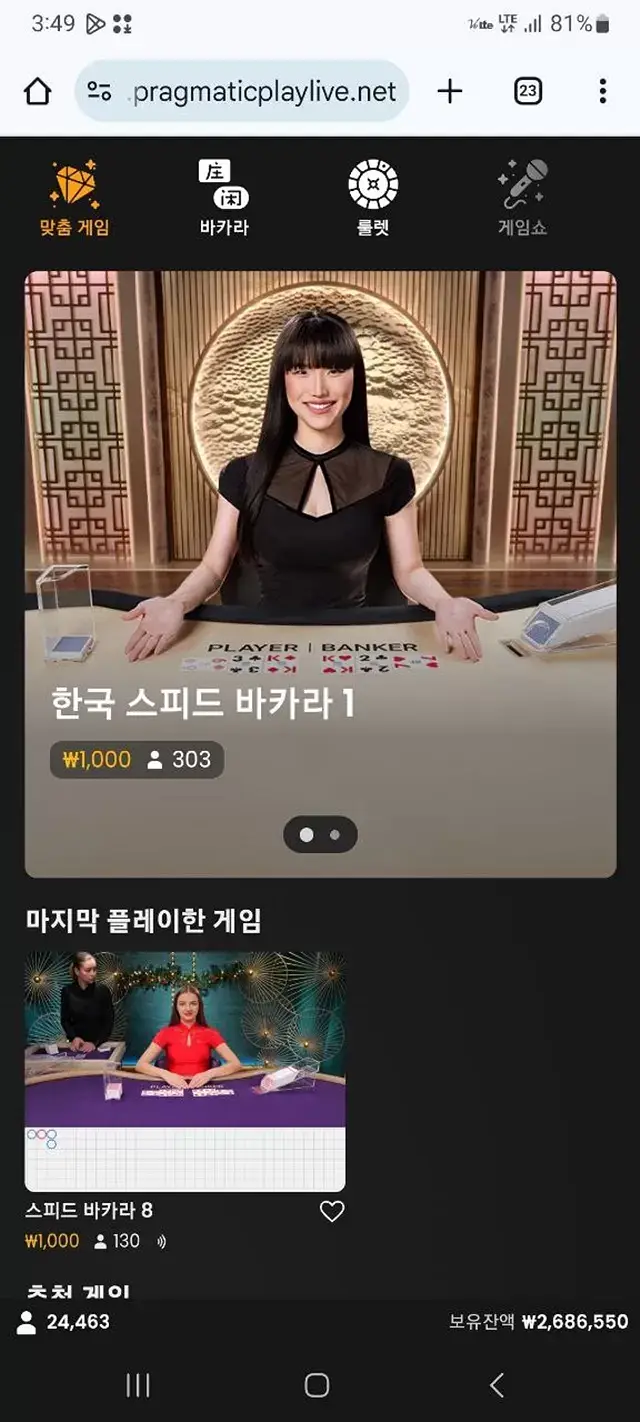The height and width of the screenshot is (1422, 640).
Task: Go to the browser home page
Action: click(x=37, y=92)
